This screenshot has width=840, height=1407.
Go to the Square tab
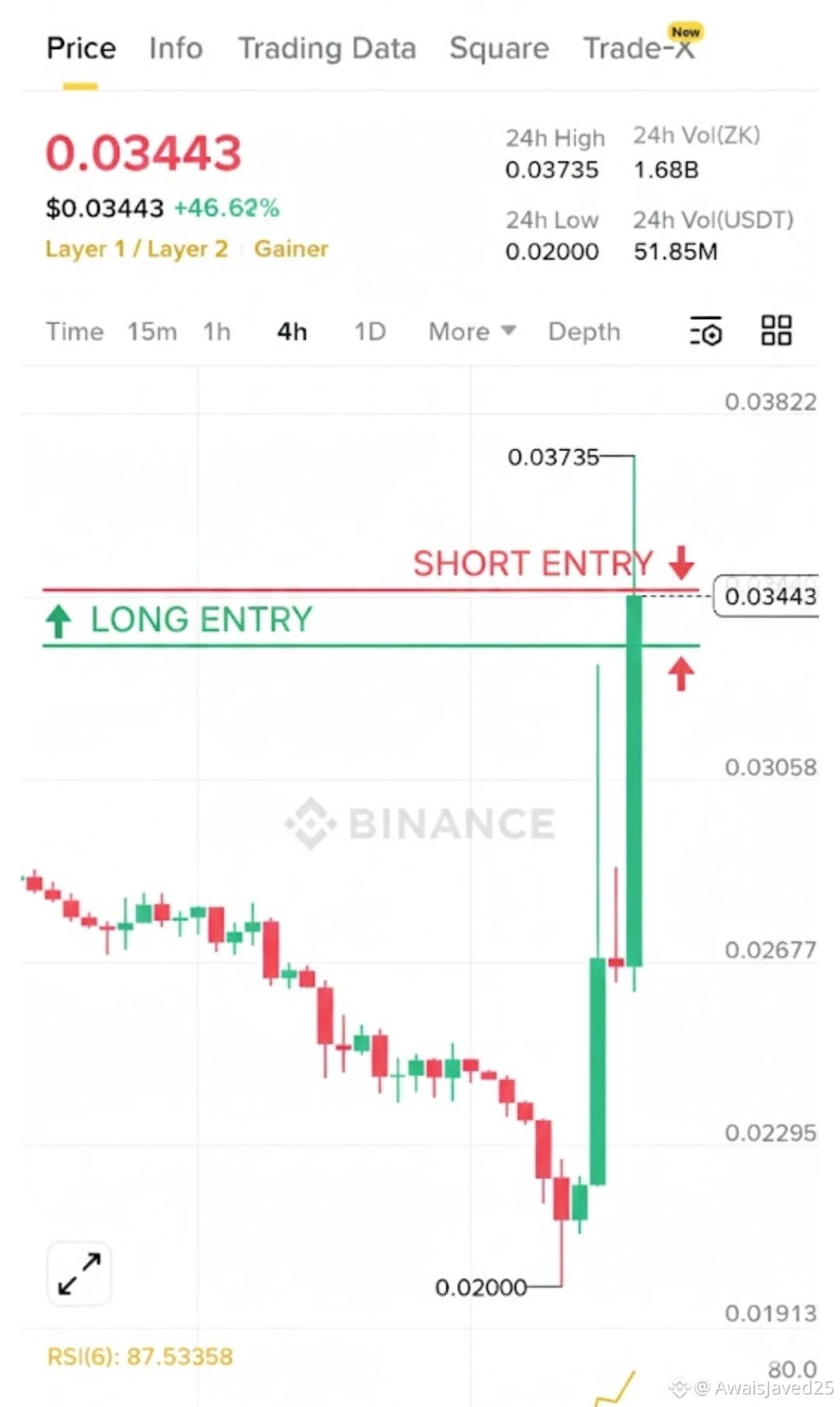[499, 48]
